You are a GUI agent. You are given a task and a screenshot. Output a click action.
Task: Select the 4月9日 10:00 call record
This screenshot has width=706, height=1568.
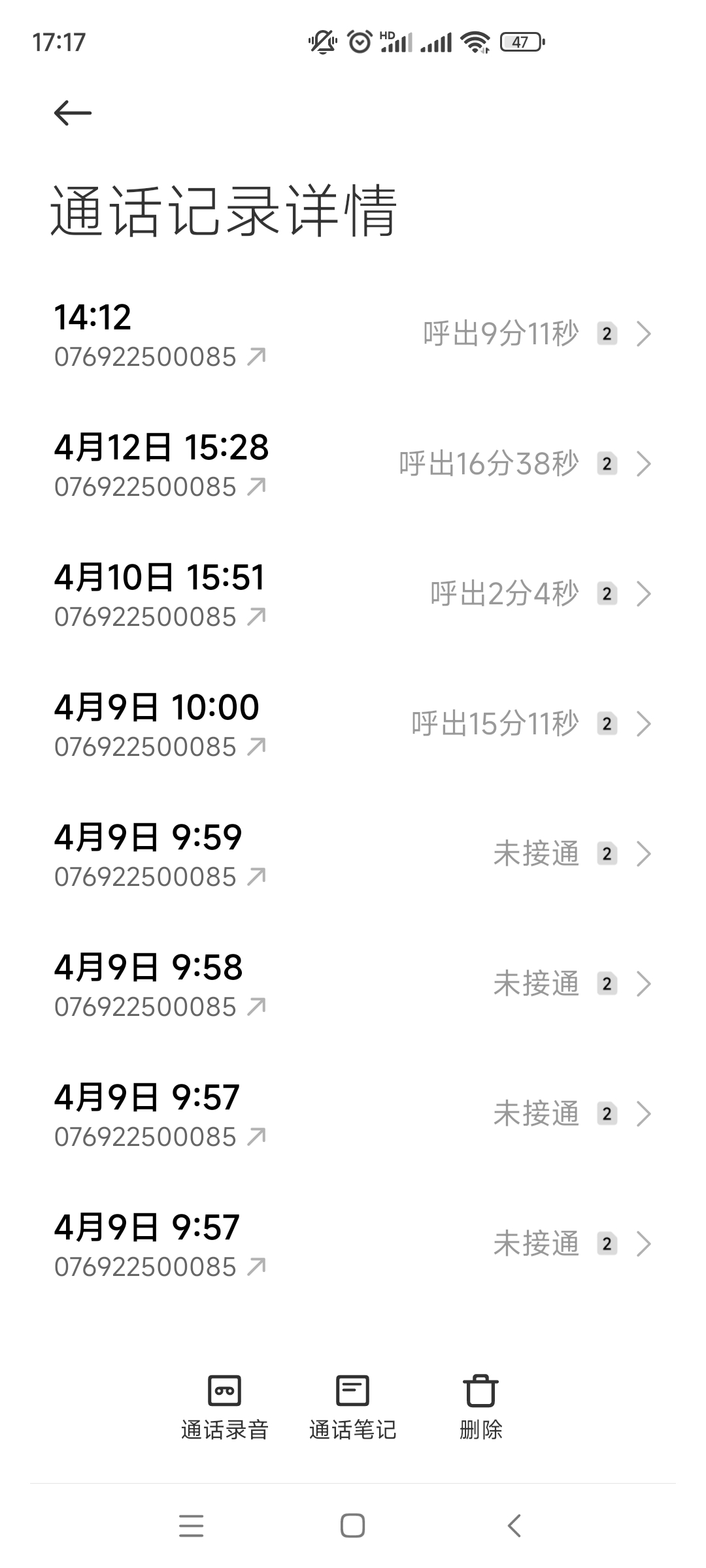click(353, 725)
